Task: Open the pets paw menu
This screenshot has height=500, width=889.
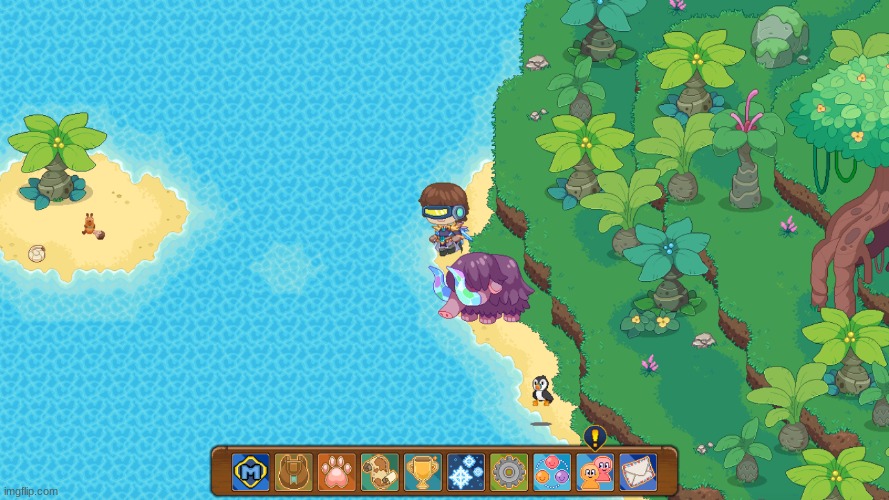Action: (336, 471)
